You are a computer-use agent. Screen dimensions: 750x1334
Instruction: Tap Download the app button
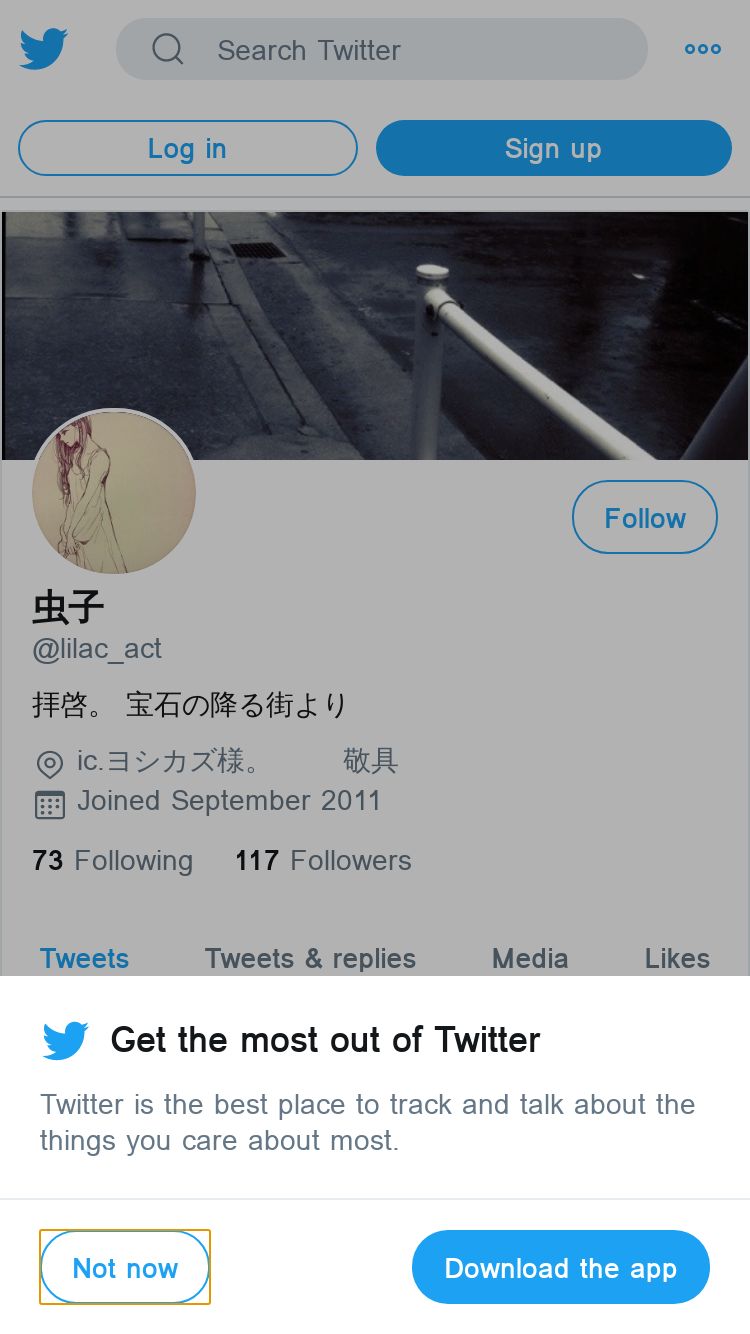coord(561,1267)
